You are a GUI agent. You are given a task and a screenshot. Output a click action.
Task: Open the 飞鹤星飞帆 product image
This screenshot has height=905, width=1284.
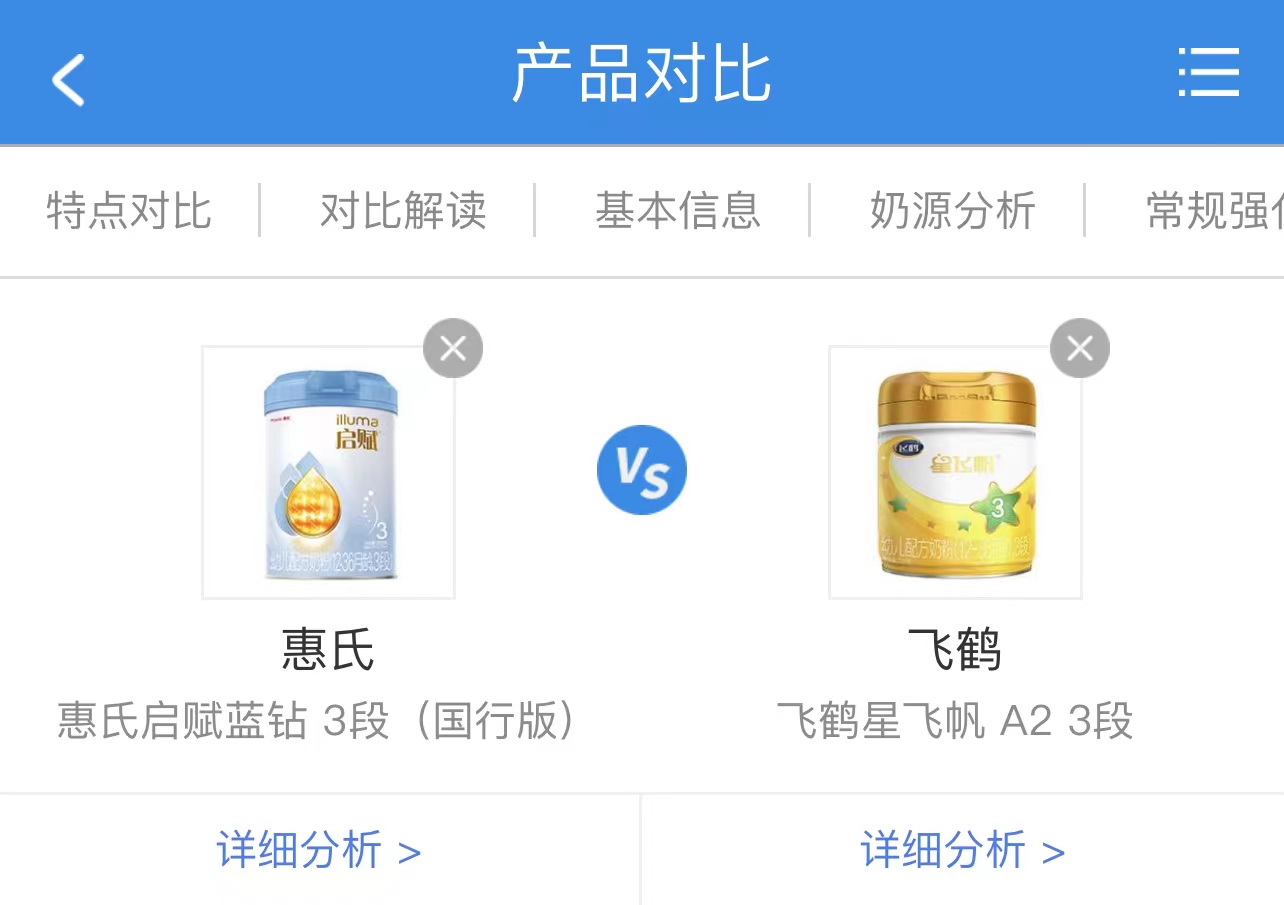tap(955, 472)
